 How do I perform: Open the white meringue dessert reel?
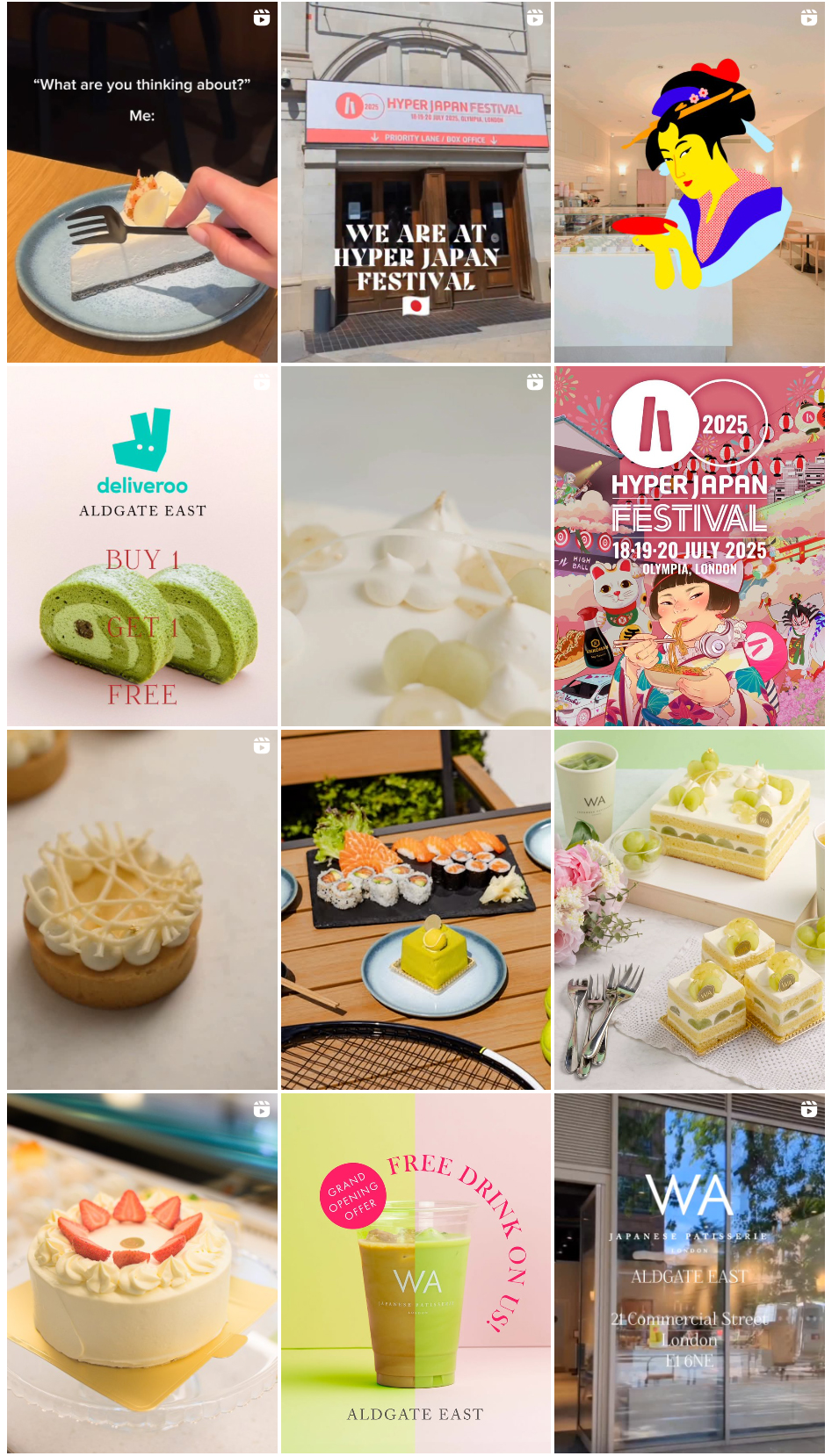point(416,546)
